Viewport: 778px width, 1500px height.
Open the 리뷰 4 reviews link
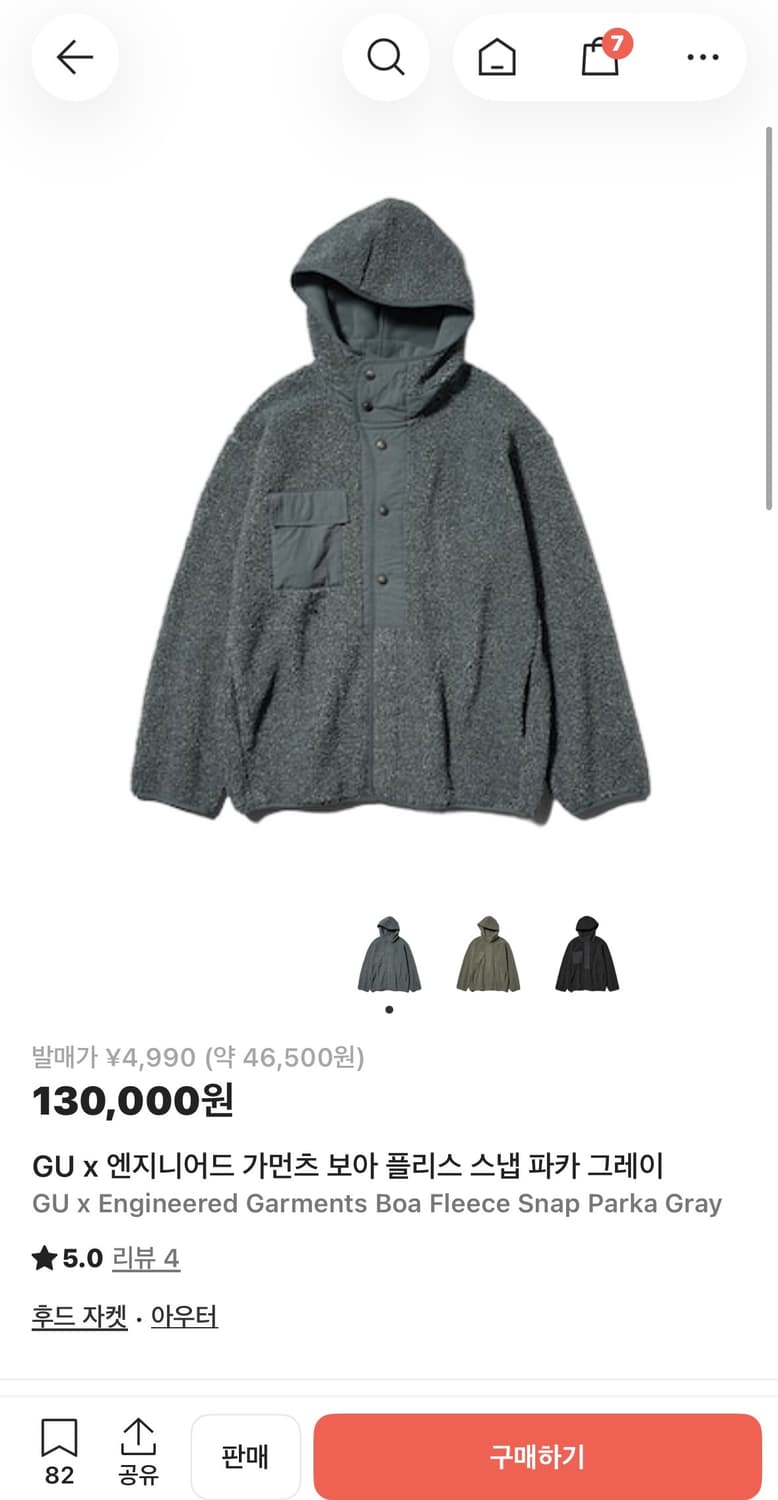[145, 1258]
